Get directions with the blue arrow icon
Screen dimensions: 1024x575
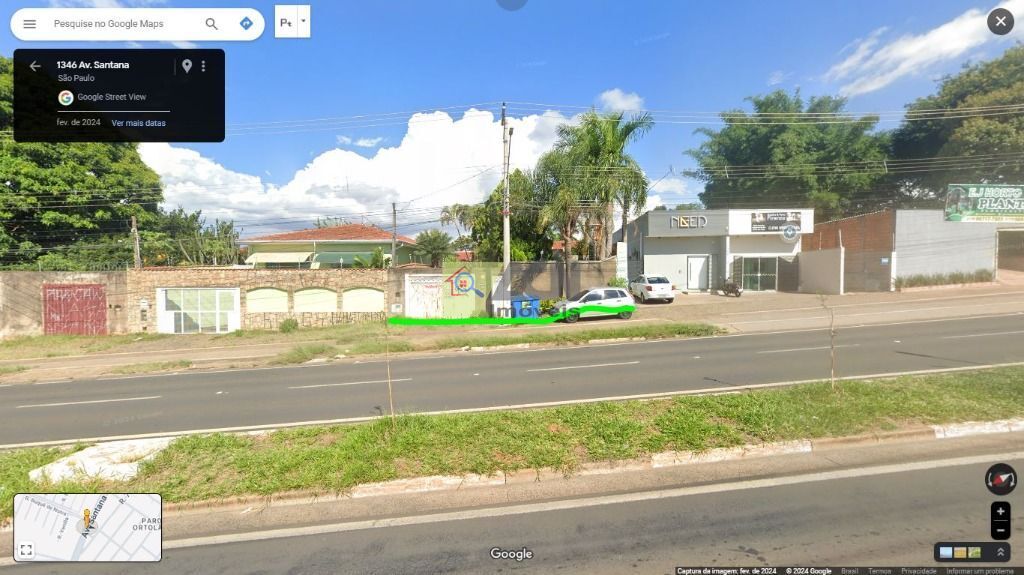click(246, 24)
